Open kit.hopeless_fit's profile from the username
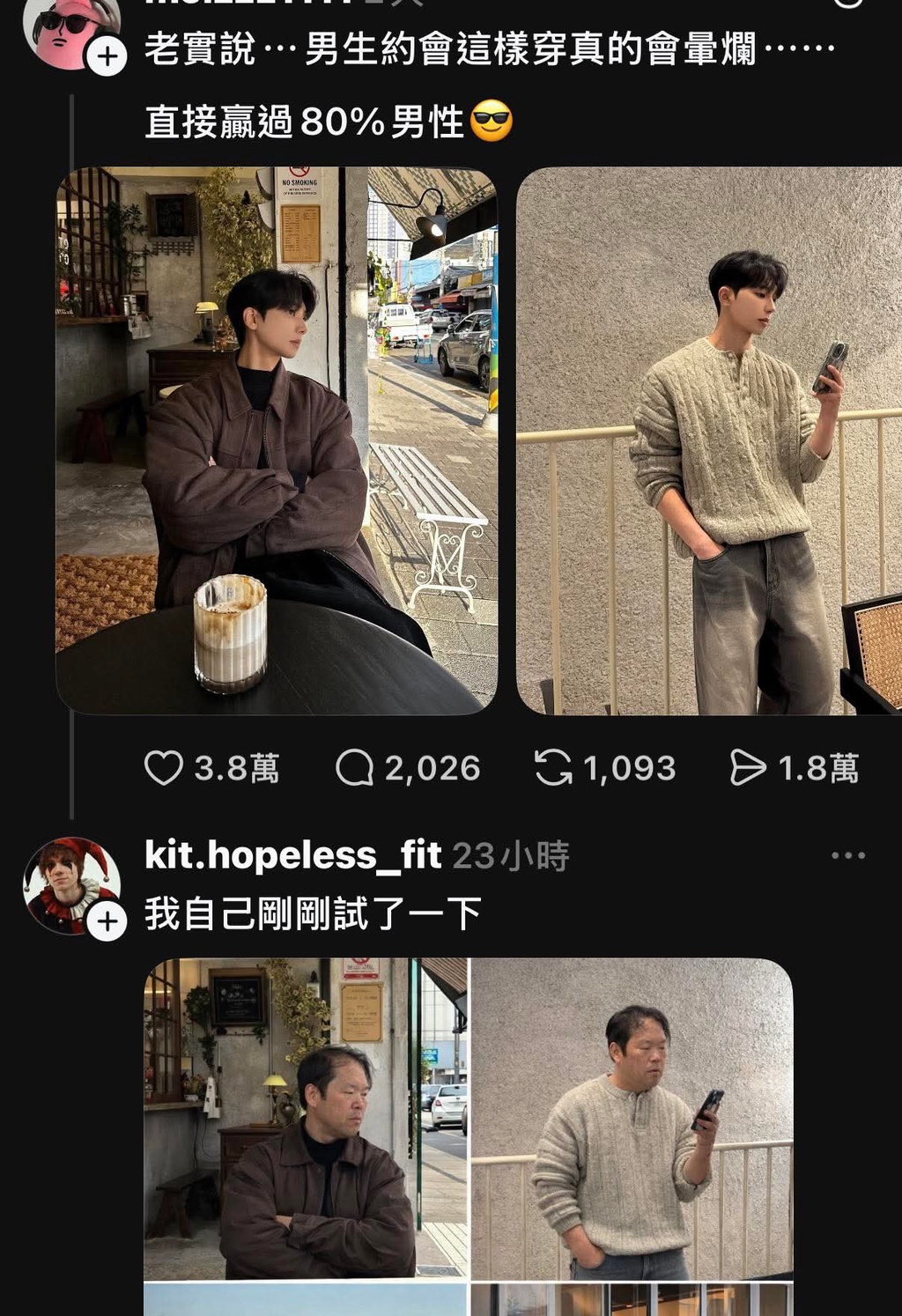The image size is (902, 1316). pyautogui.click(x=292, y=855)
